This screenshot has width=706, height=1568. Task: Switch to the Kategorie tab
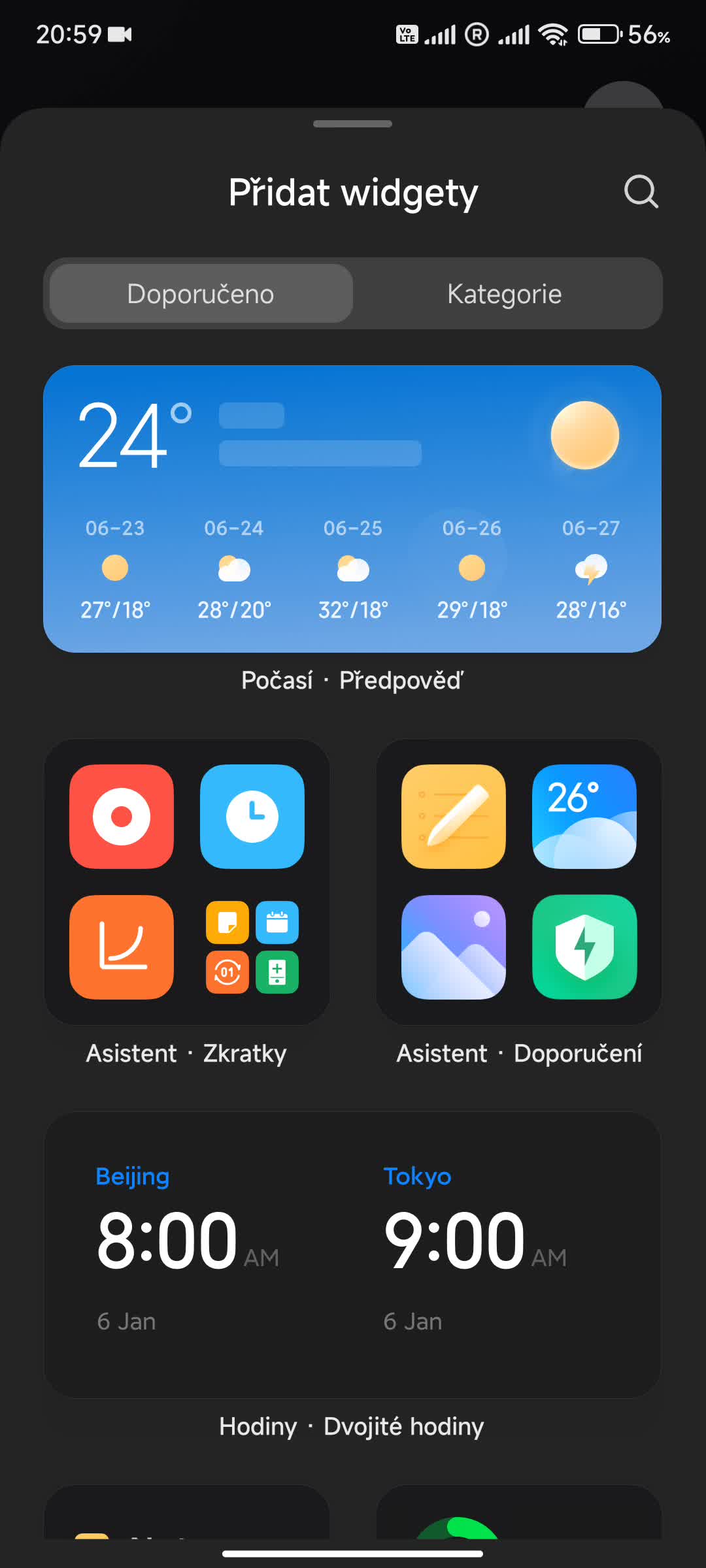[504, 294]
